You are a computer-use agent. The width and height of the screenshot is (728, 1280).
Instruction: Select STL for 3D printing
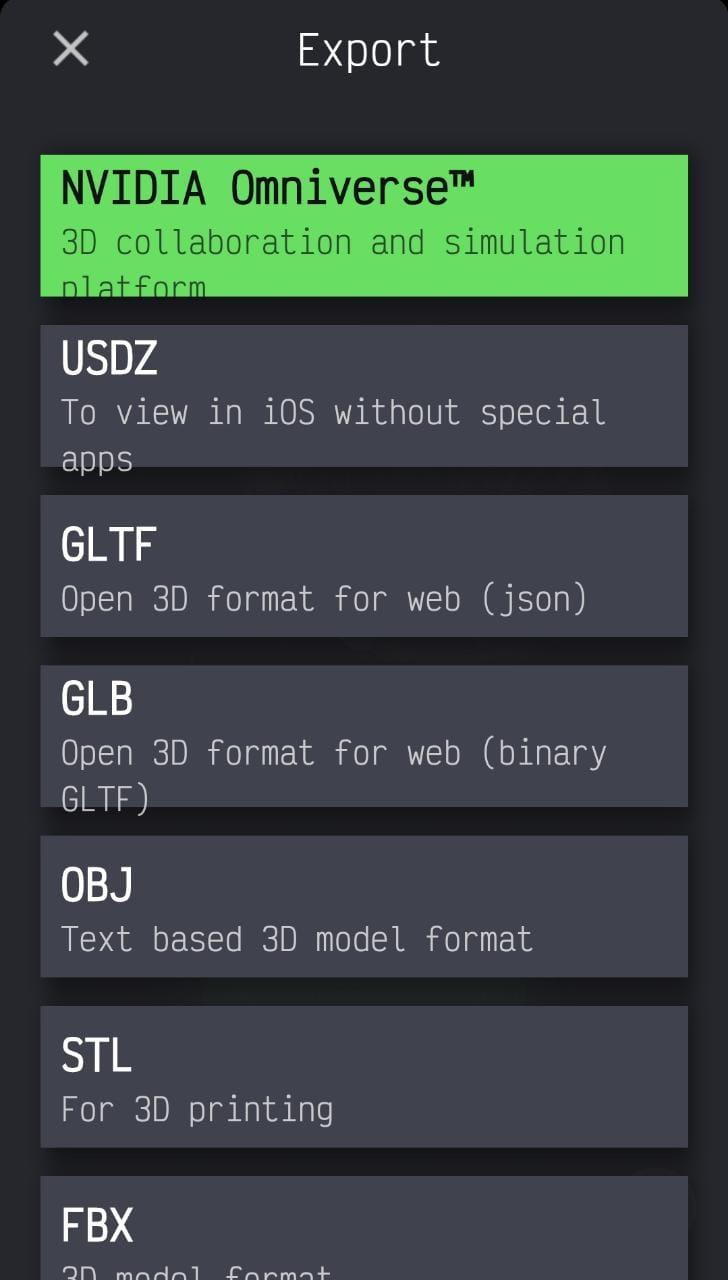tap(364, 1076)
